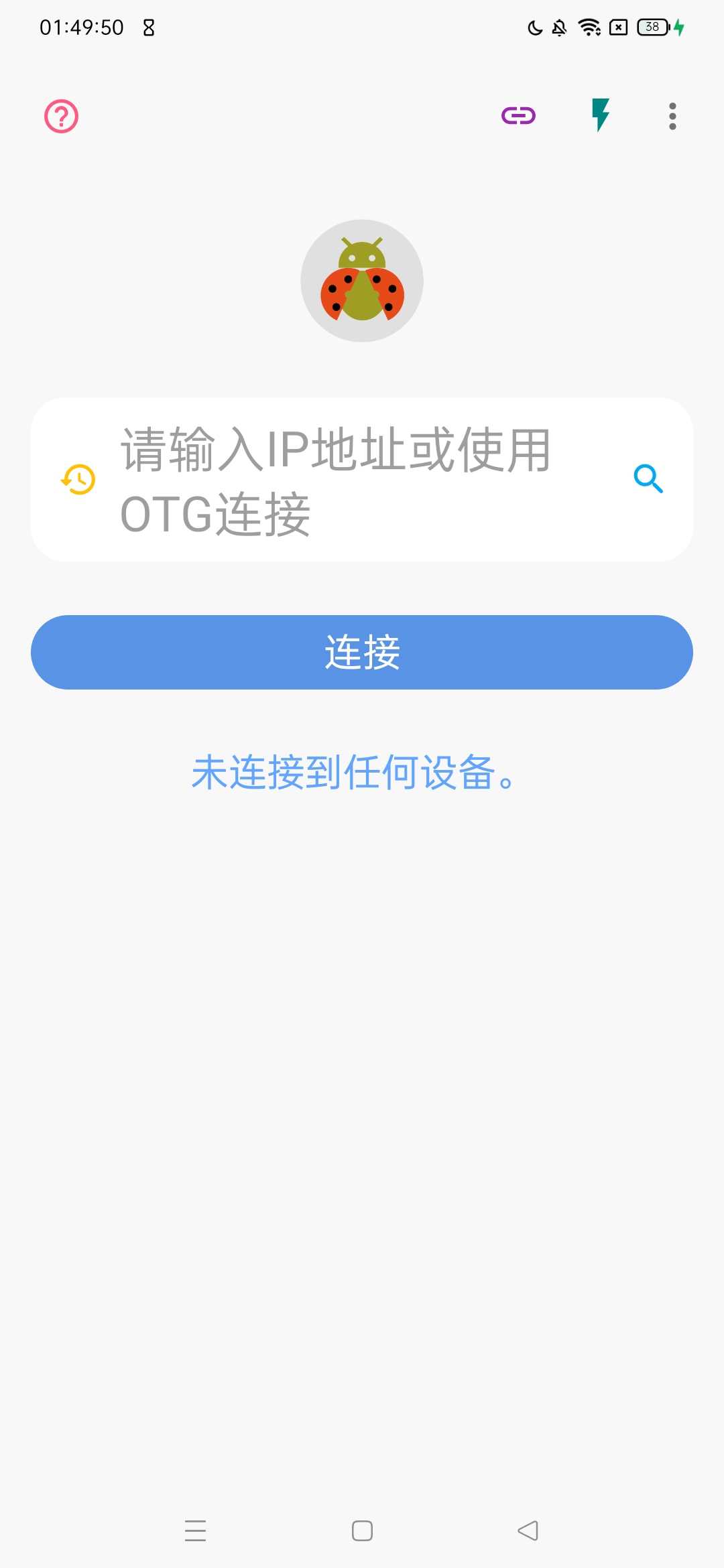Screen dimensions: 724x1568
Task: Open the three-dot overflow menu
Action: tap(672, 117)
